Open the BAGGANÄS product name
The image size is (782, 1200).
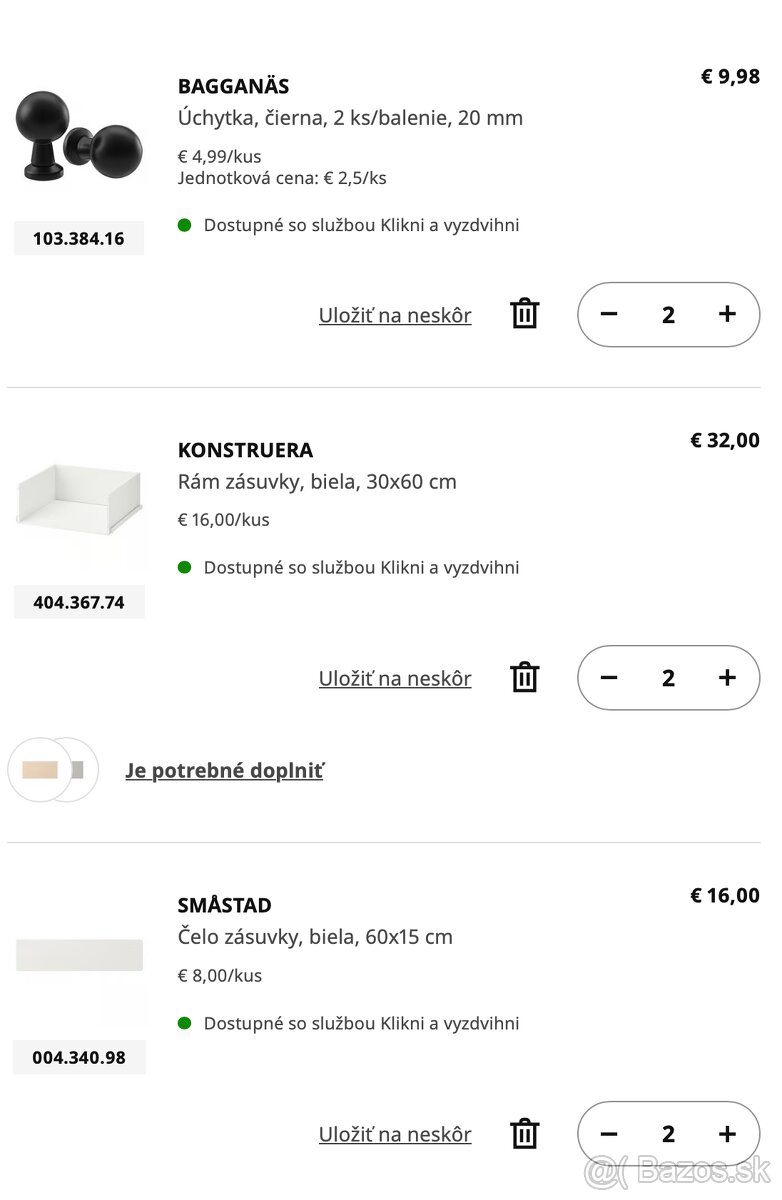(233, 86)
